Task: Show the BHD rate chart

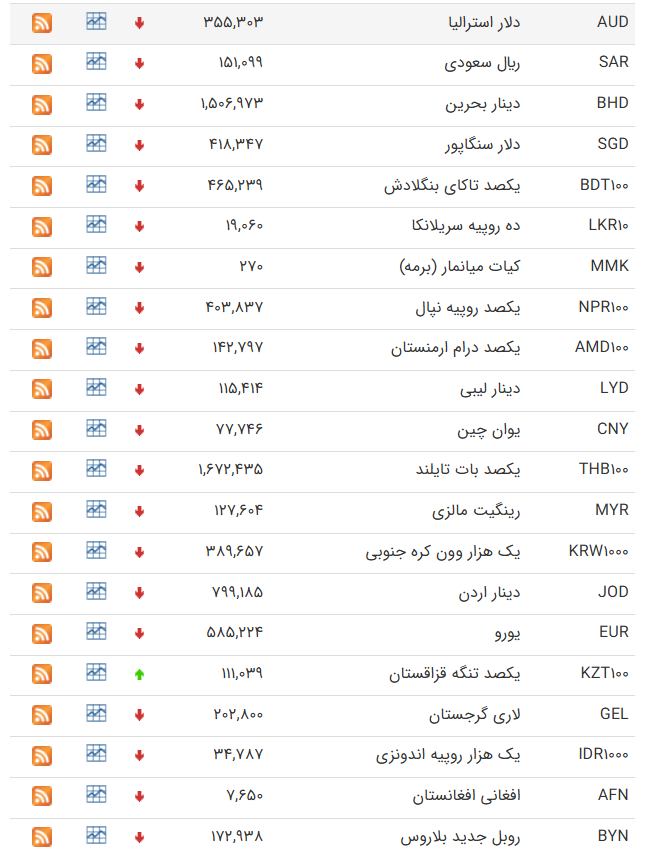Action: pos(96,102)
